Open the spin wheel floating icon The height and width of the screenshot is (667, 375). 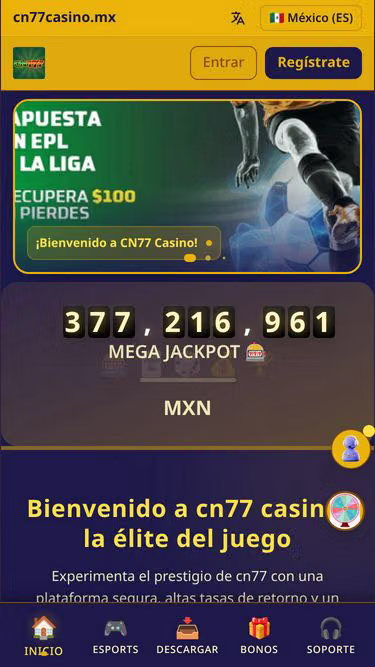click(x=345, y=510)
